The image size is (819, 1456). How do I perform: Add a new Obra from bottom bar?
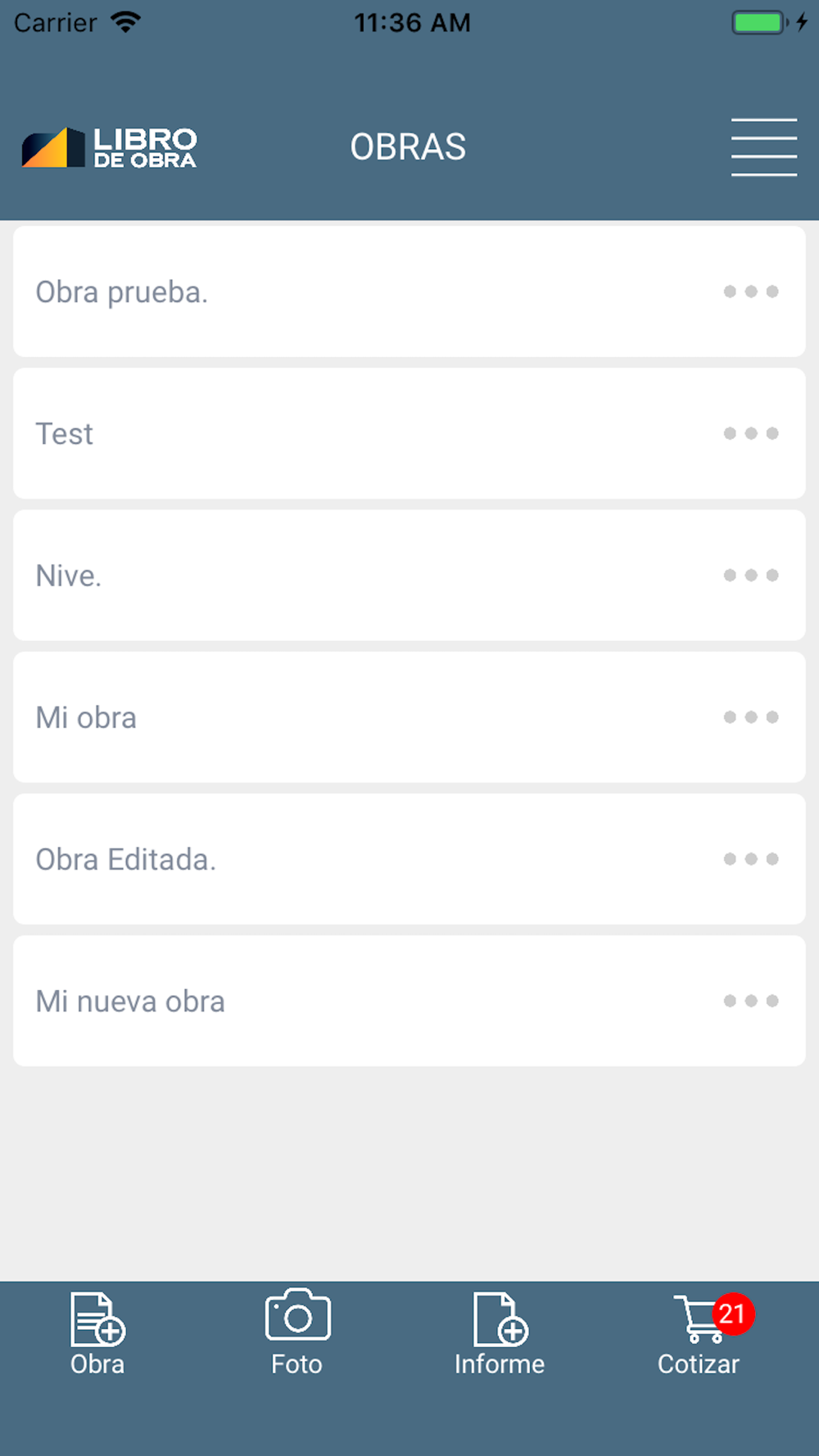[x=97, y=1335]
